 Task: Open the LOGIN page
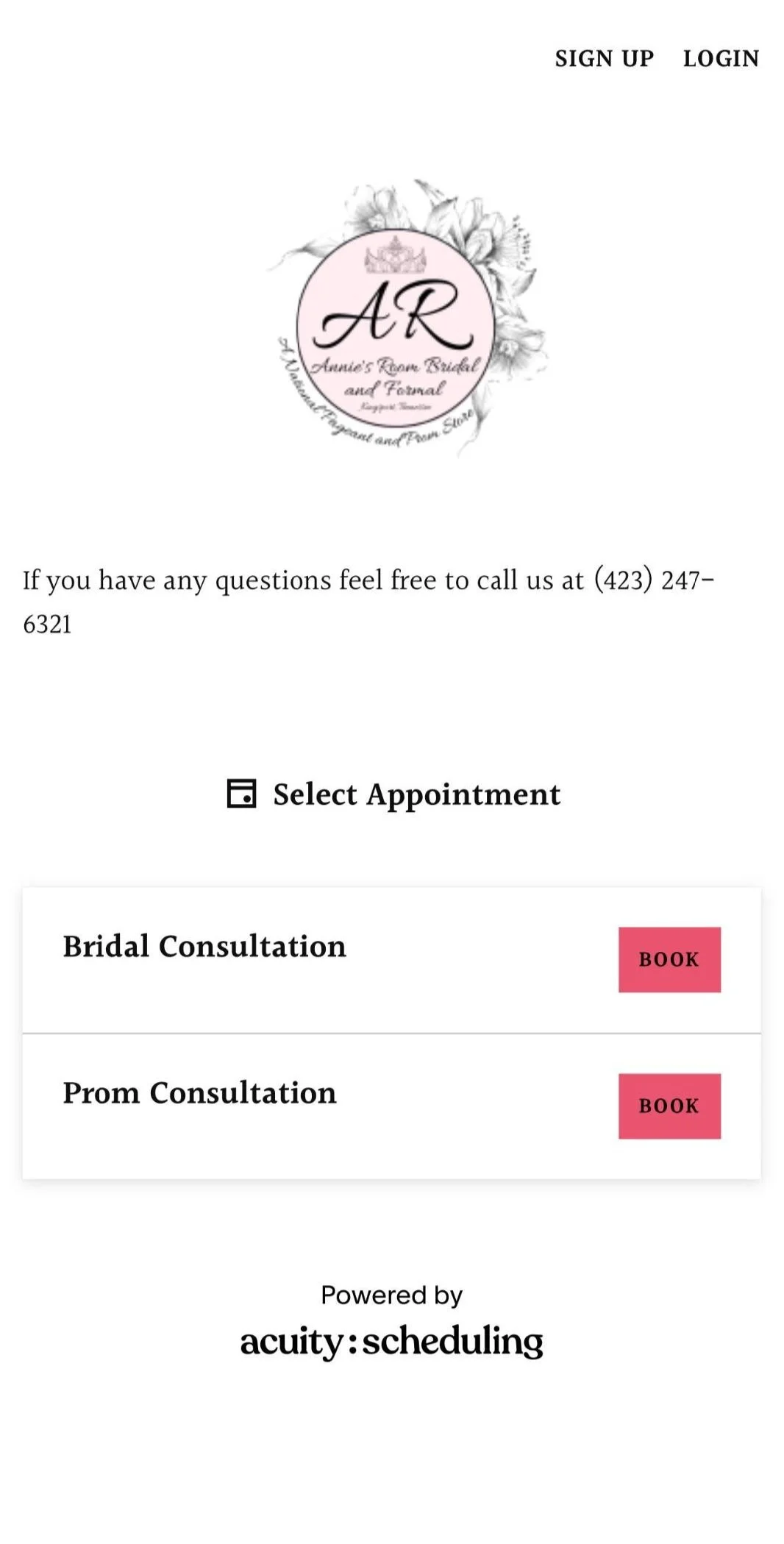coord(721,59)
